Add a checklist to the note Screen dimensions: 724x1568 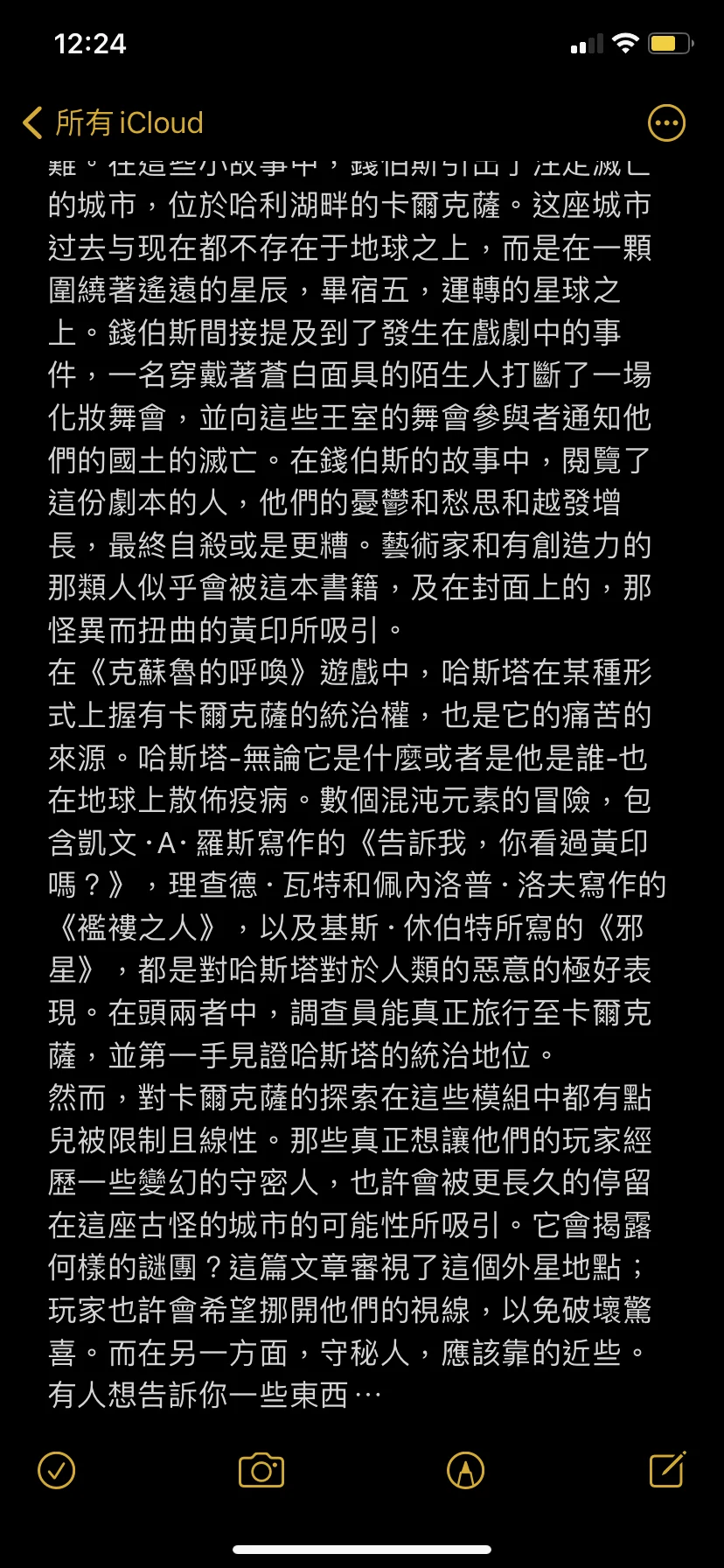tap(57, 1471)
